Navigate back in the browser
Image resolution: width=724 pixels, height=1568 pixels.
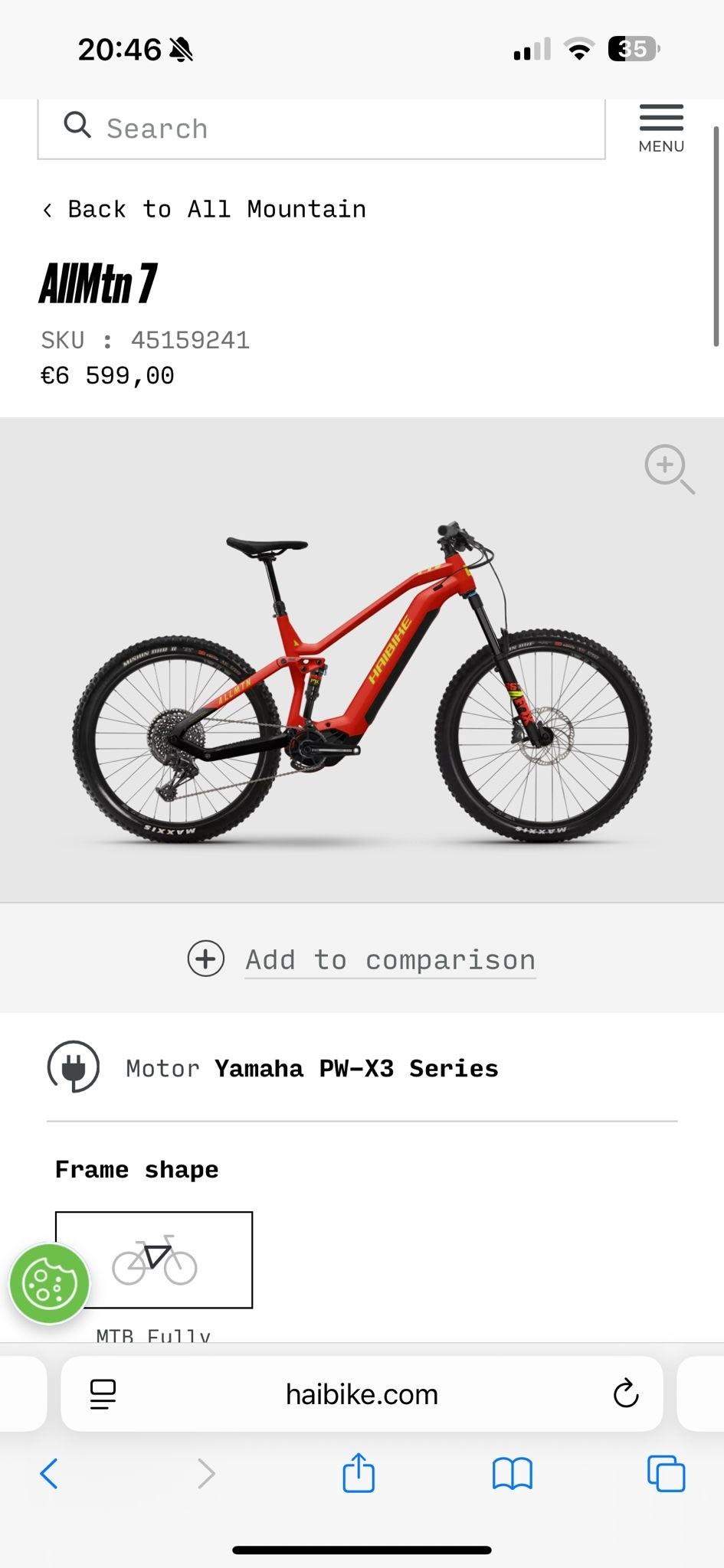click(49, 1474)
